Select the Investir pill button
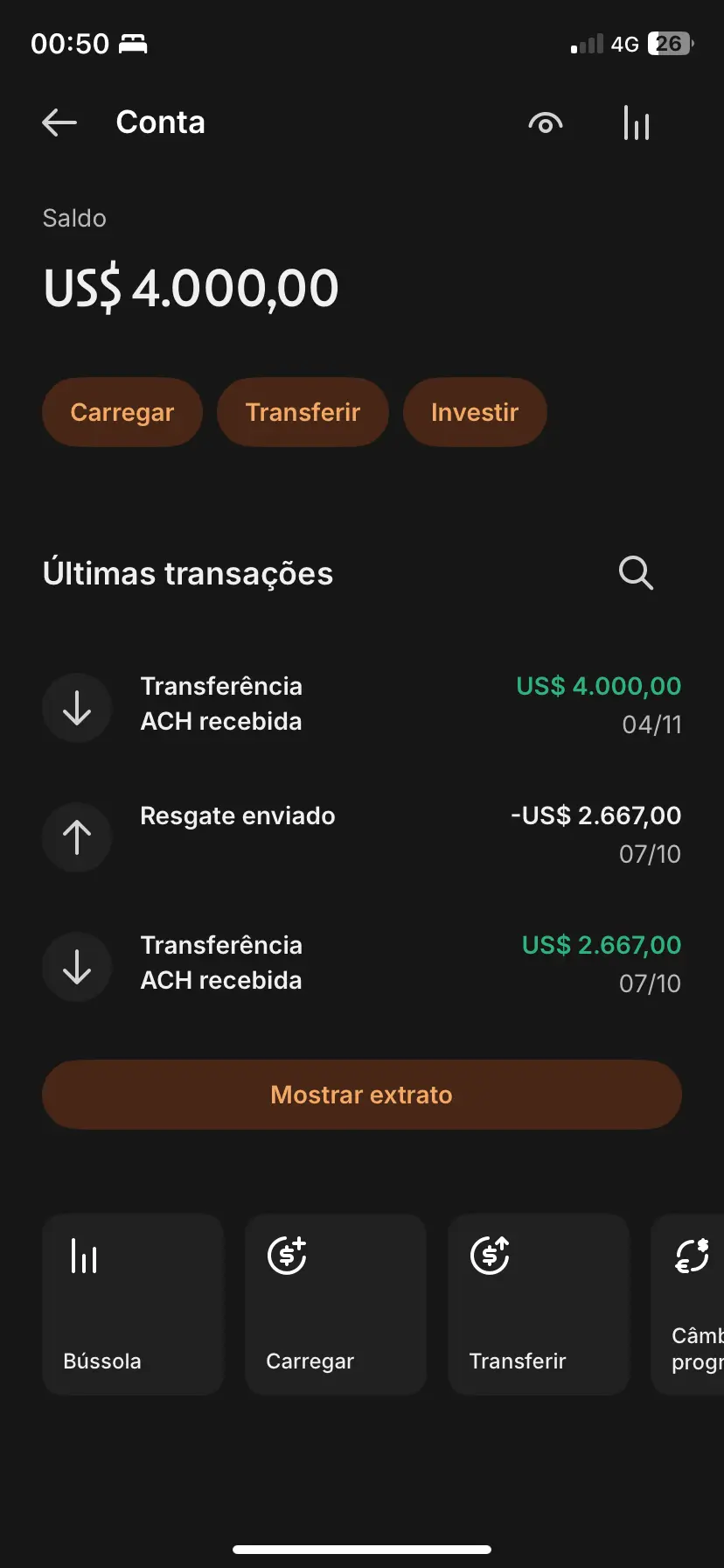Image resolution: width=724 pixels, height=1568 pixels. 475,411
